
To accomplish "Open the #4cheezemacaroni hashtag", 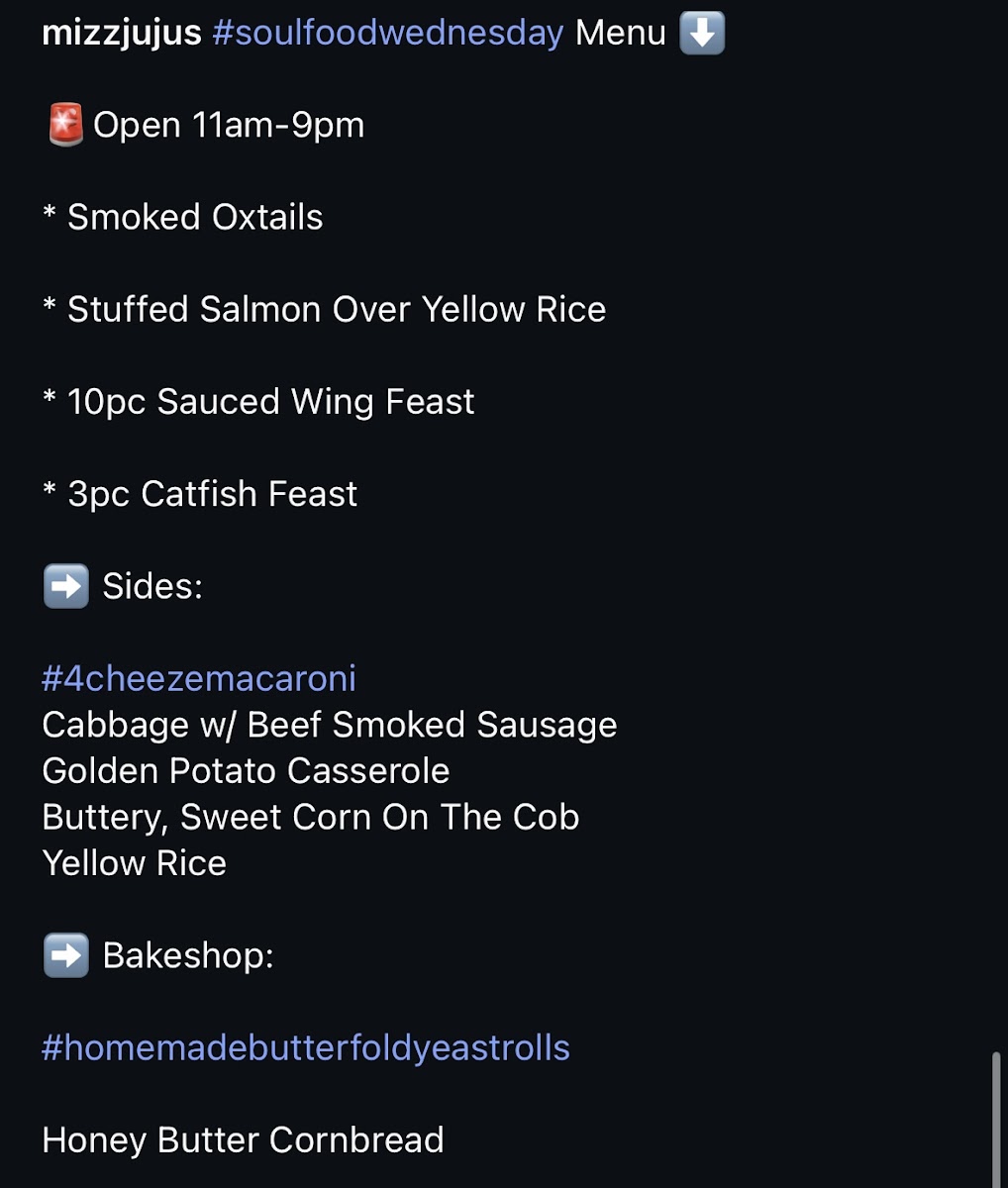I will point(198,678).
